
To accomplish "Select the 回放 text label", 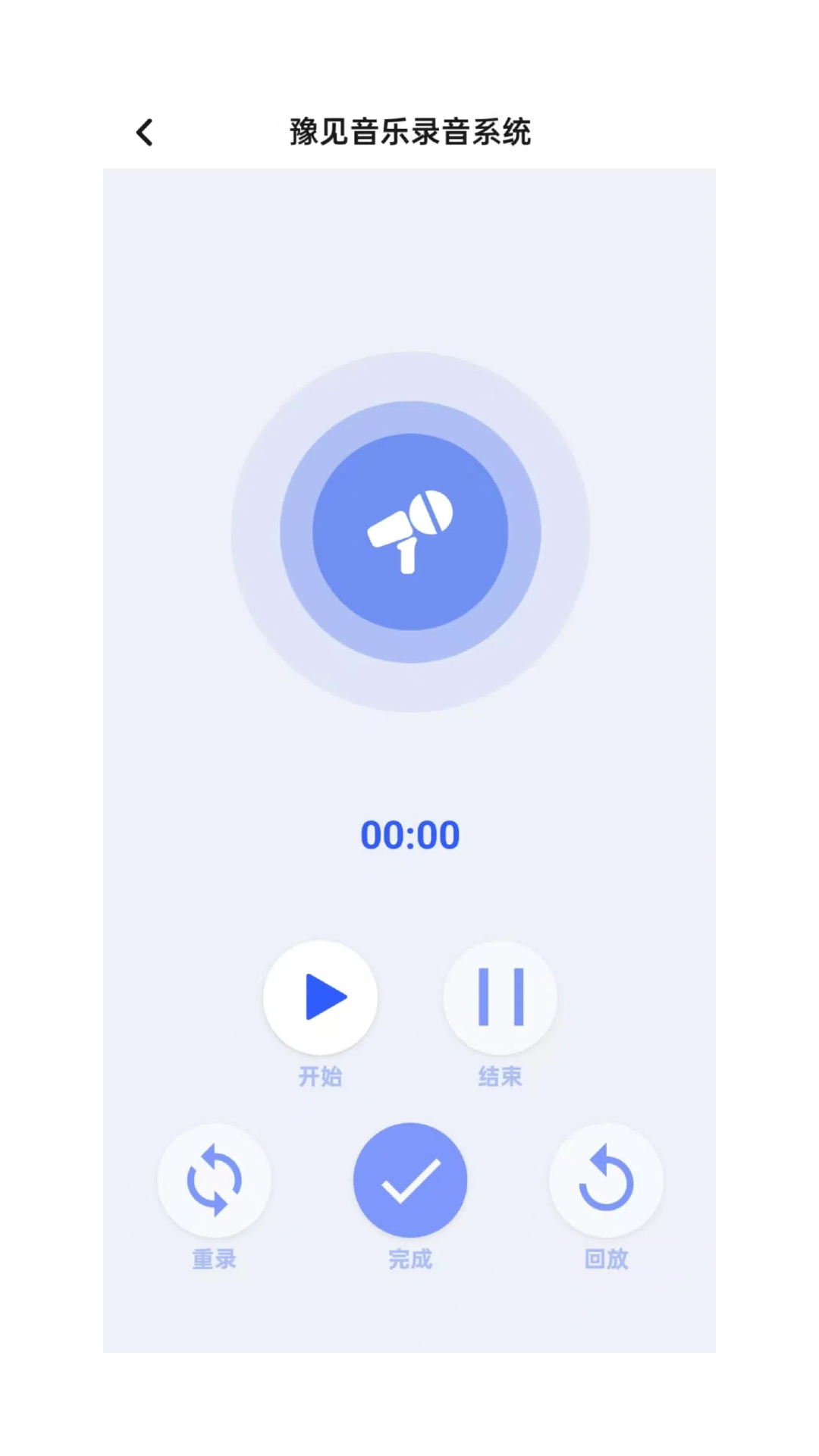I will 605,1259.
